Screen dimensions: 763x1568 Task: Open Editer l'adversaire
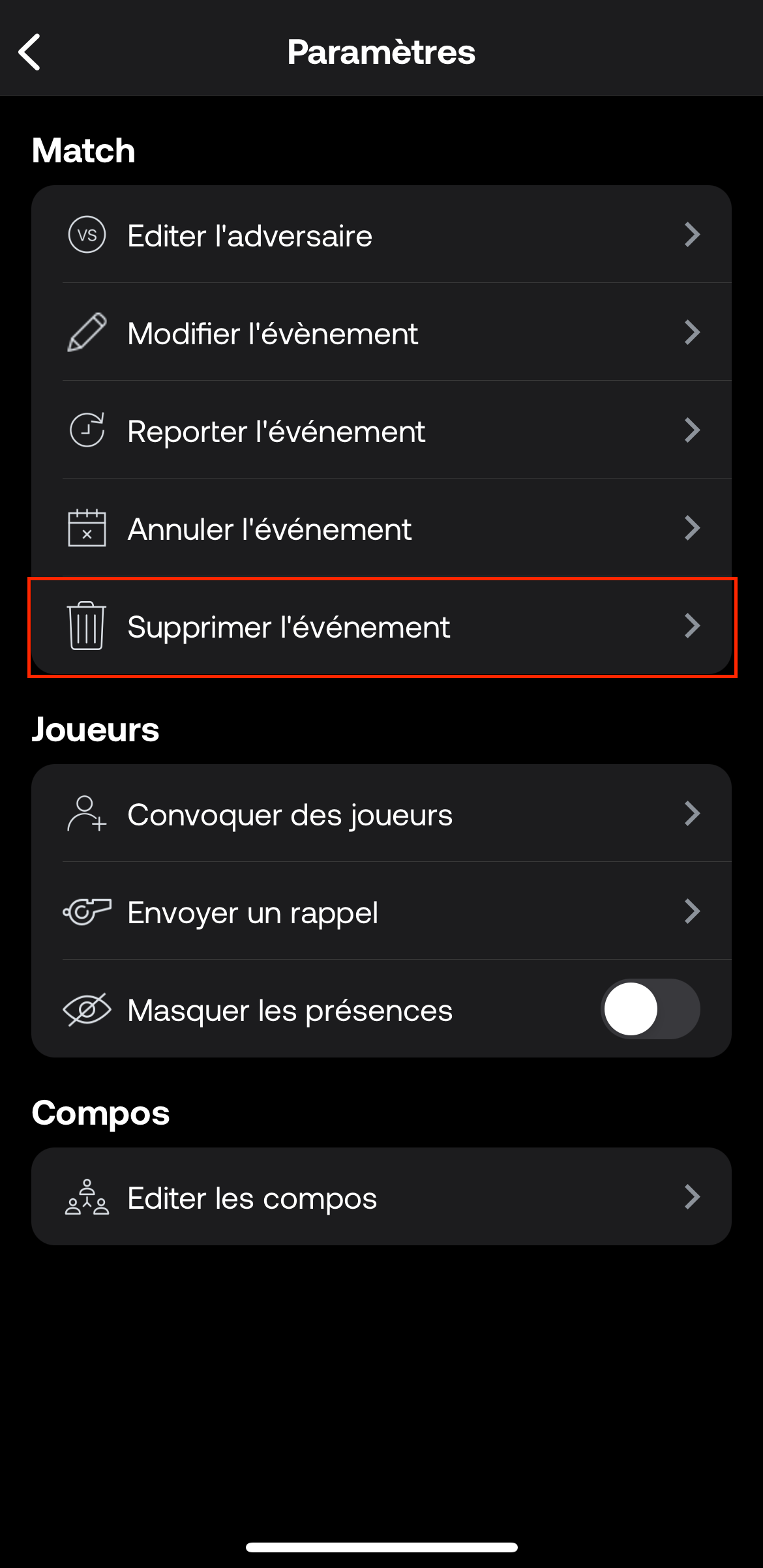coord(381,235)
